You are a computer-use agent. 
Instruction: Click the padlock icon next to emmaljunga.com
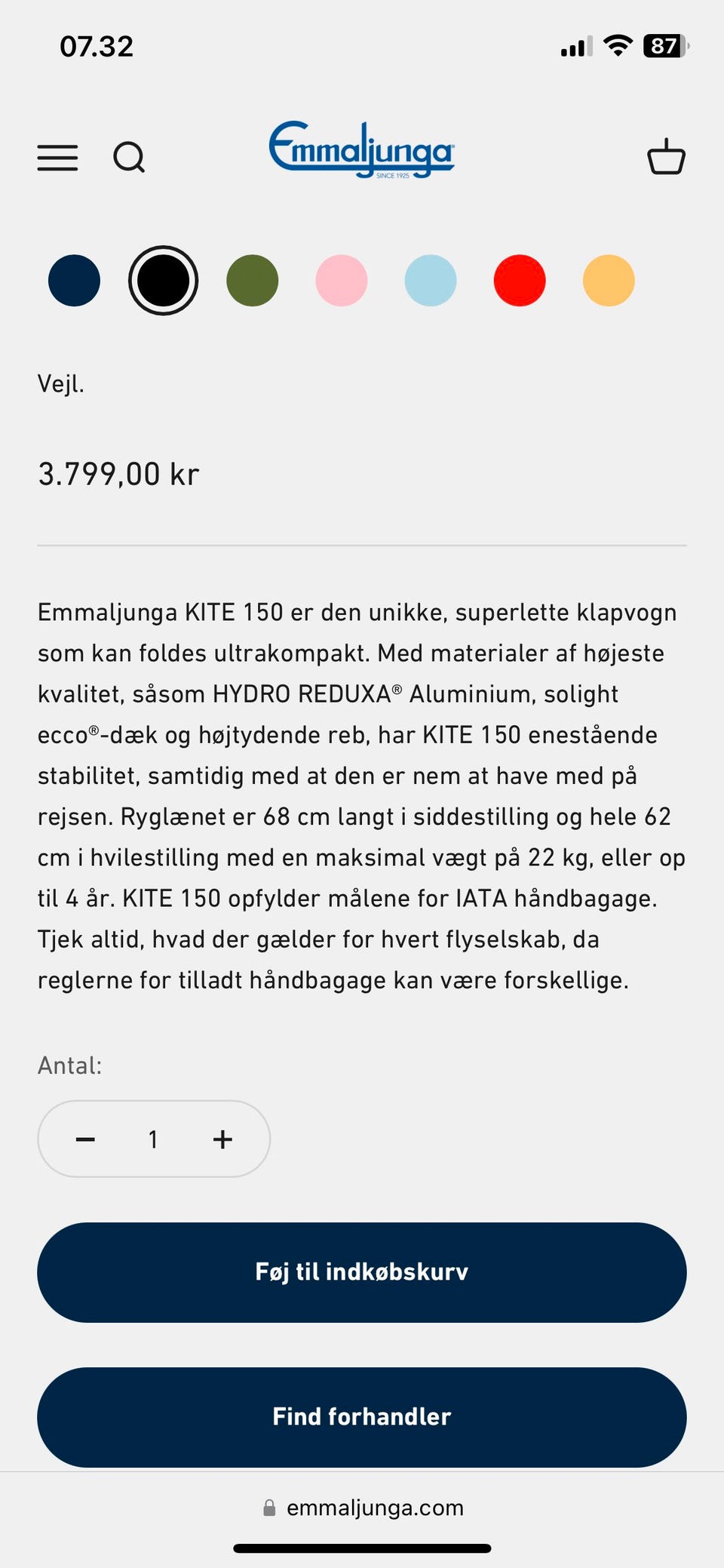pos(268,1508)
